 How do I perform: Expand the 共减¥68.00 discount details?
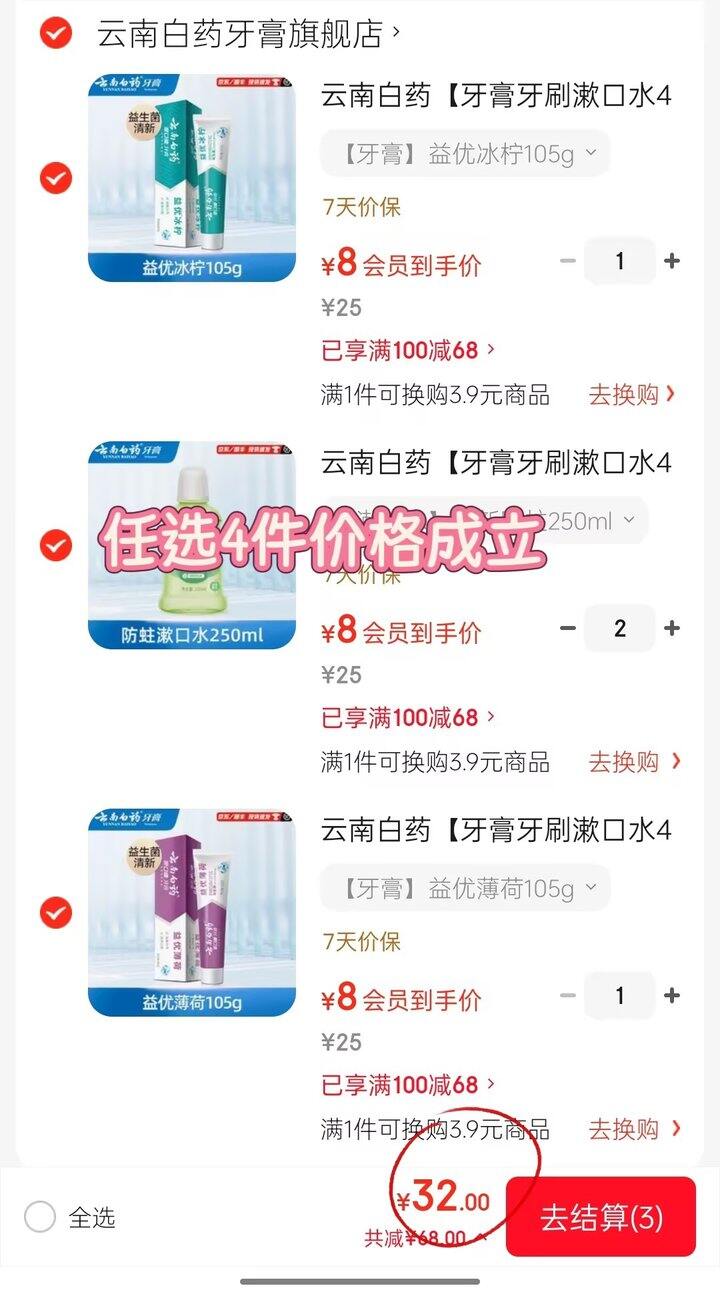click(425, 1238)
